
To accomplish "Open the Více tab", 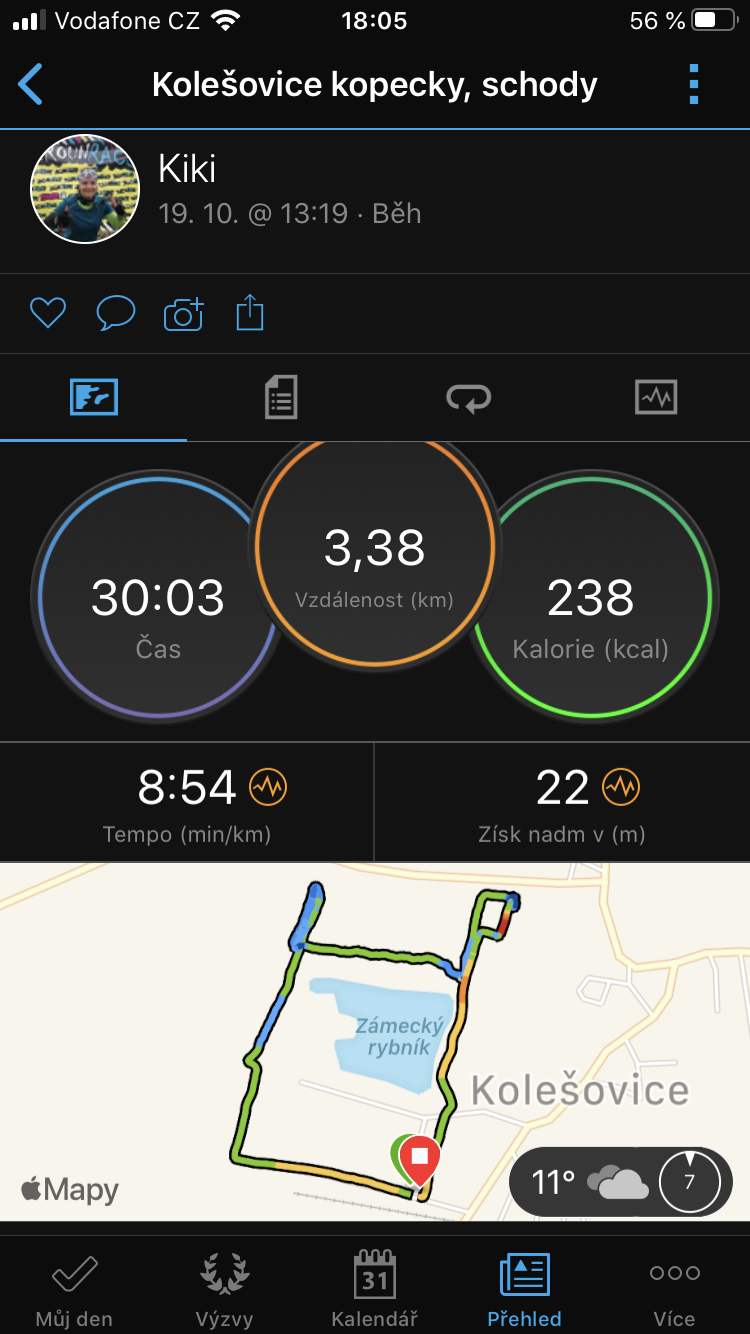I will [x=675, y=1290].
